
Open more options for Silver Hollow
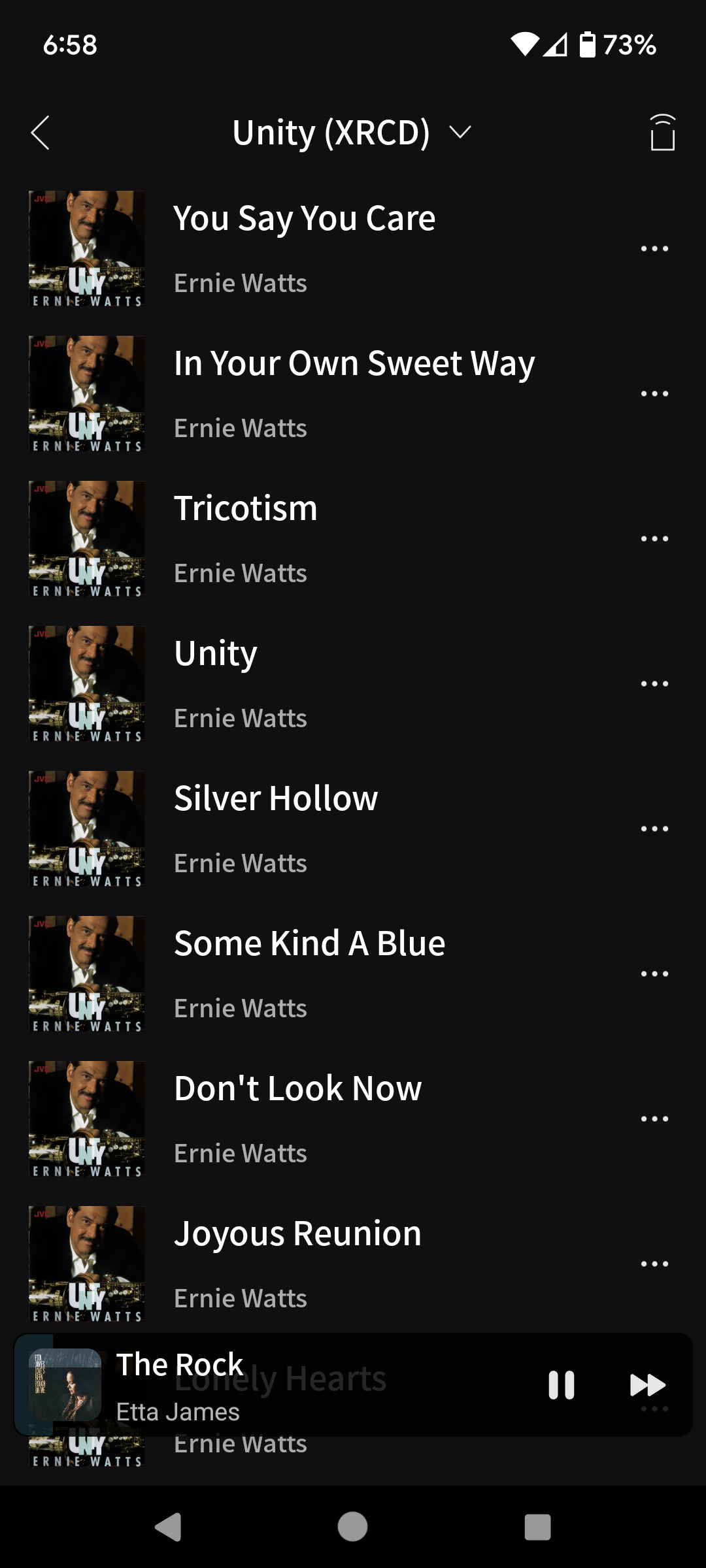coord(654,829)
